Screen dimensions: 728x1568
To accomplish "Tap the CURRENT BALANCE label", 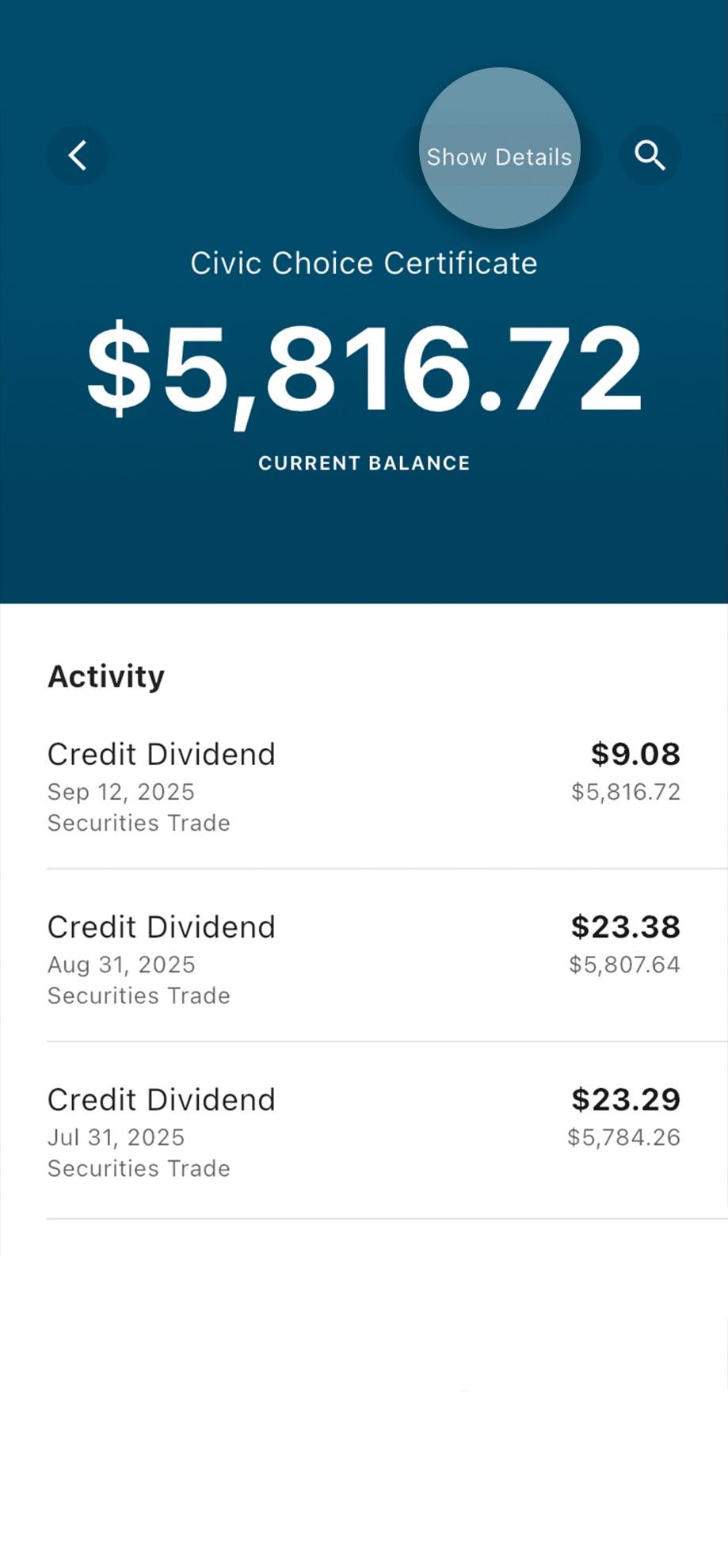I will pyautogui.click(x=364, y=462).
